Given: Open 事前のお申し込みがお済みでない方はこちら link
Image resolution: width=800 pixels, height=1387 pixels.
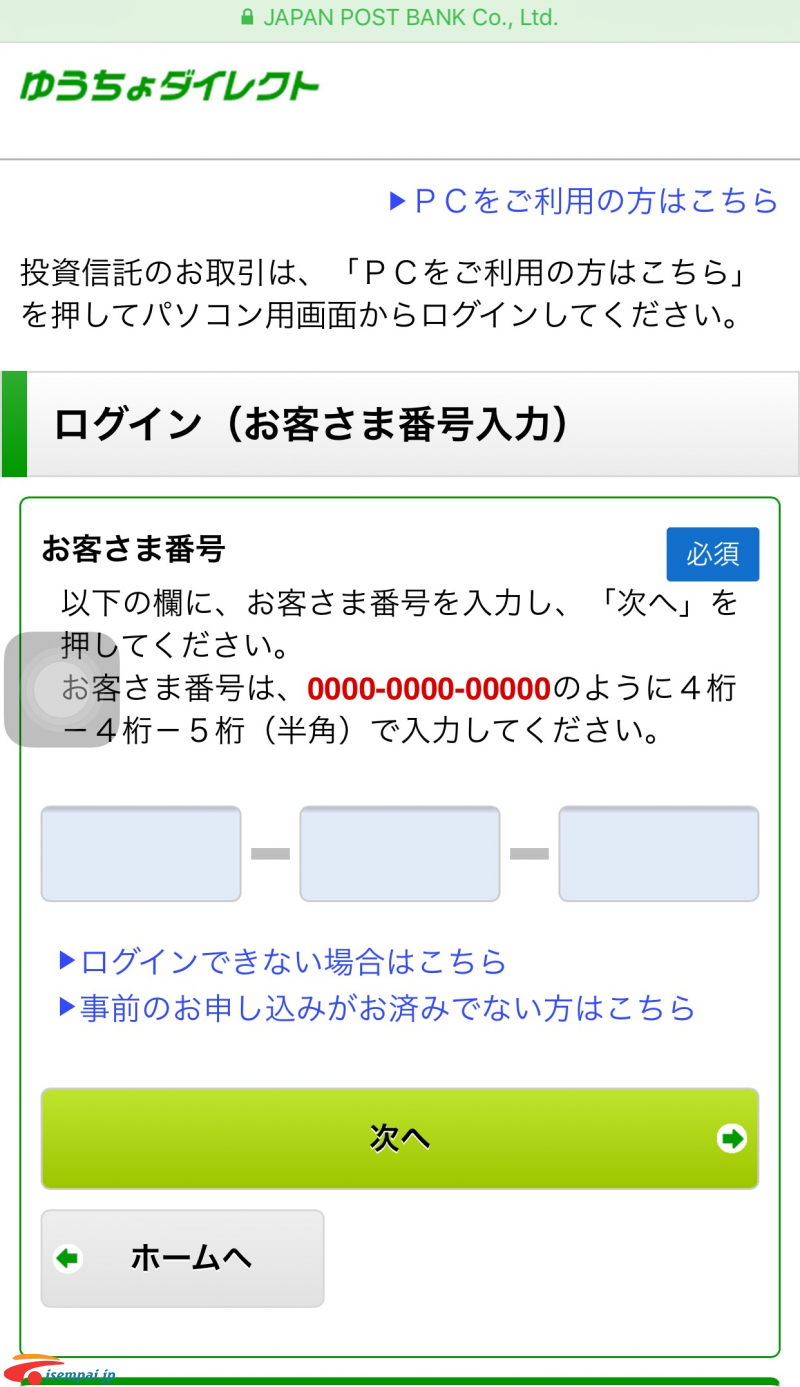Looking at the screenshot, I should coord(378,1007).
